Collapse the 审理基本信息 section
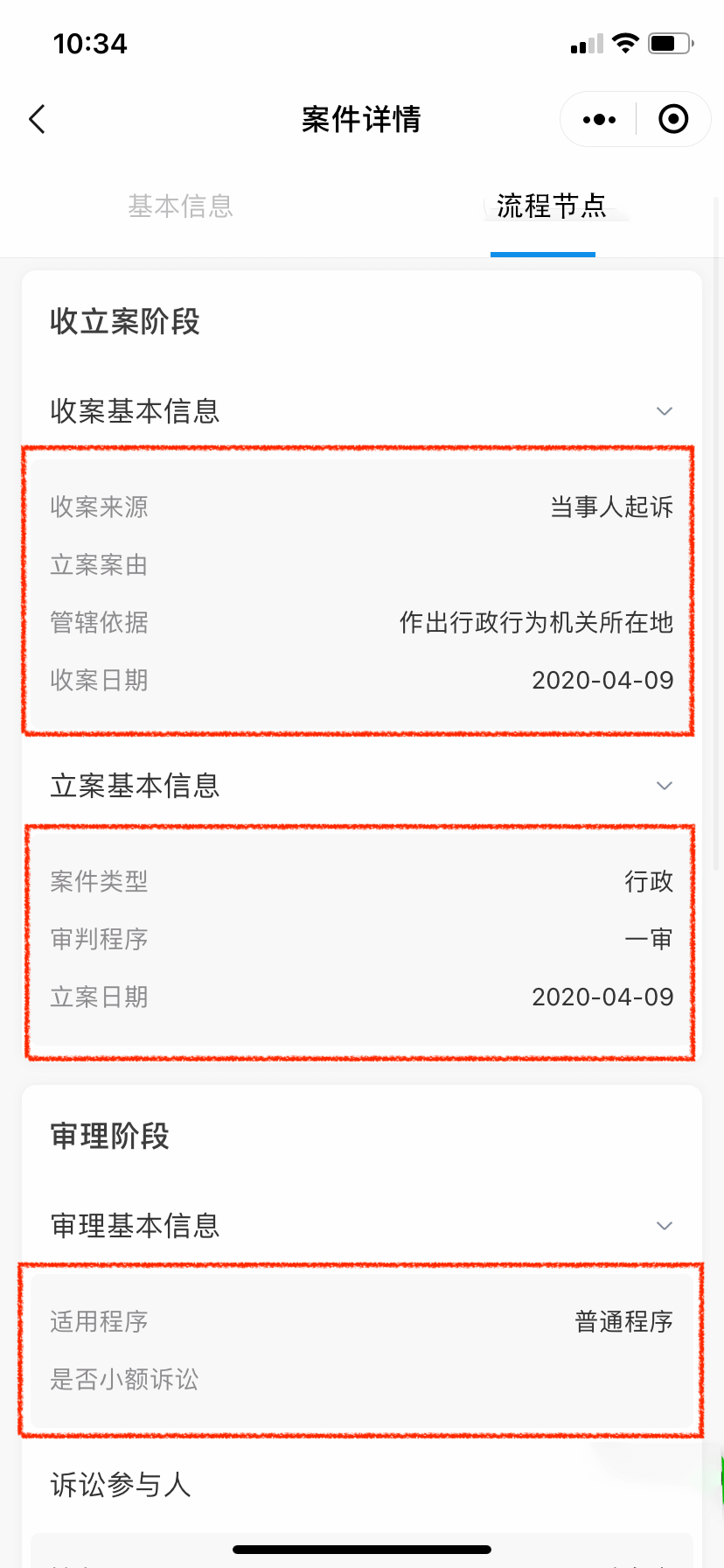This screenshot has height=1568, width=724. click(665, 1225)
